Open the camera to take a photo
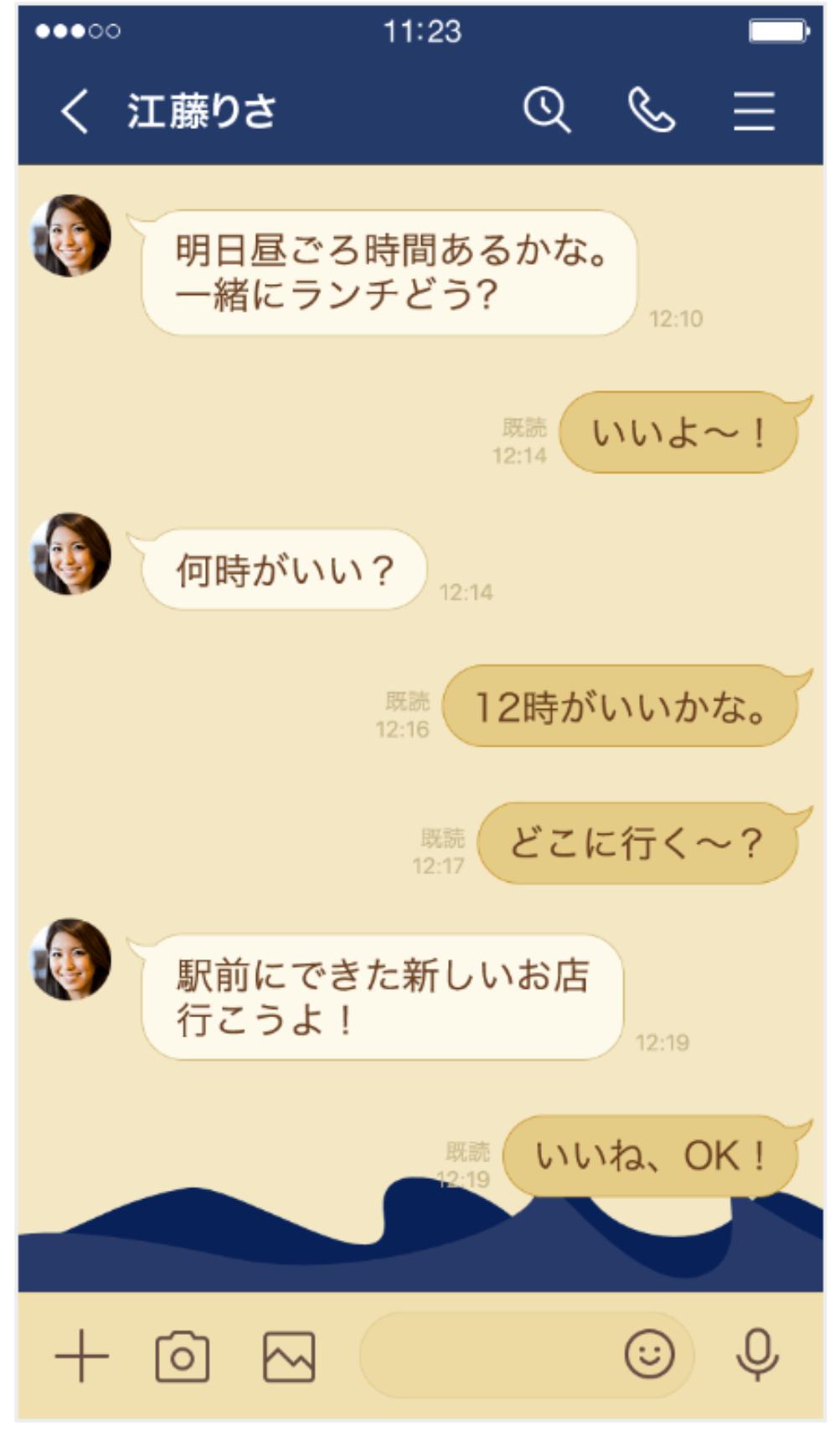This screenshot has width=840, height=1432. pyautogui.click(x=182, y=1356)
